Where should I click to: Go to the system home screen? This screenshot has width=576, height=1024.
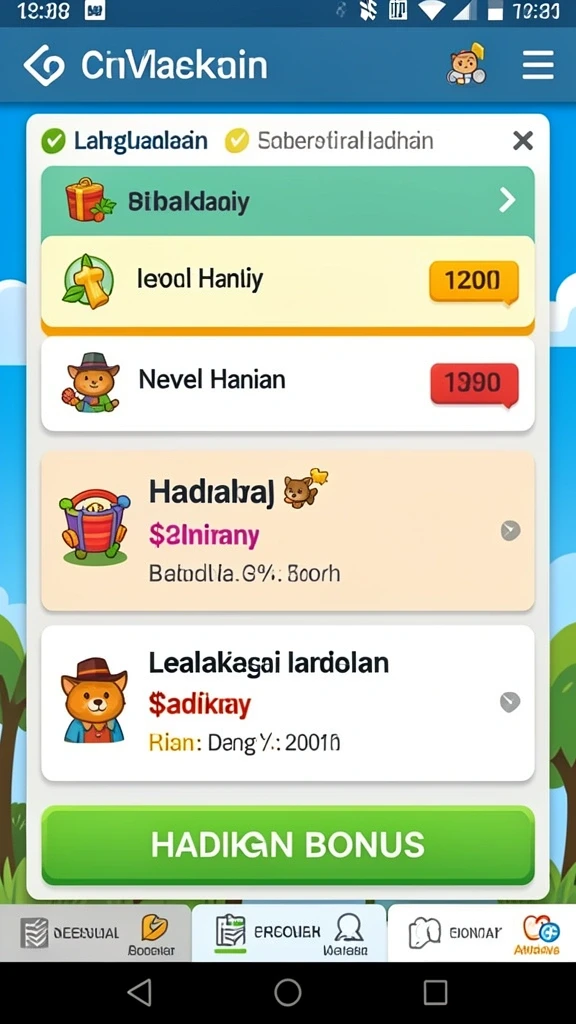[287, 993]
